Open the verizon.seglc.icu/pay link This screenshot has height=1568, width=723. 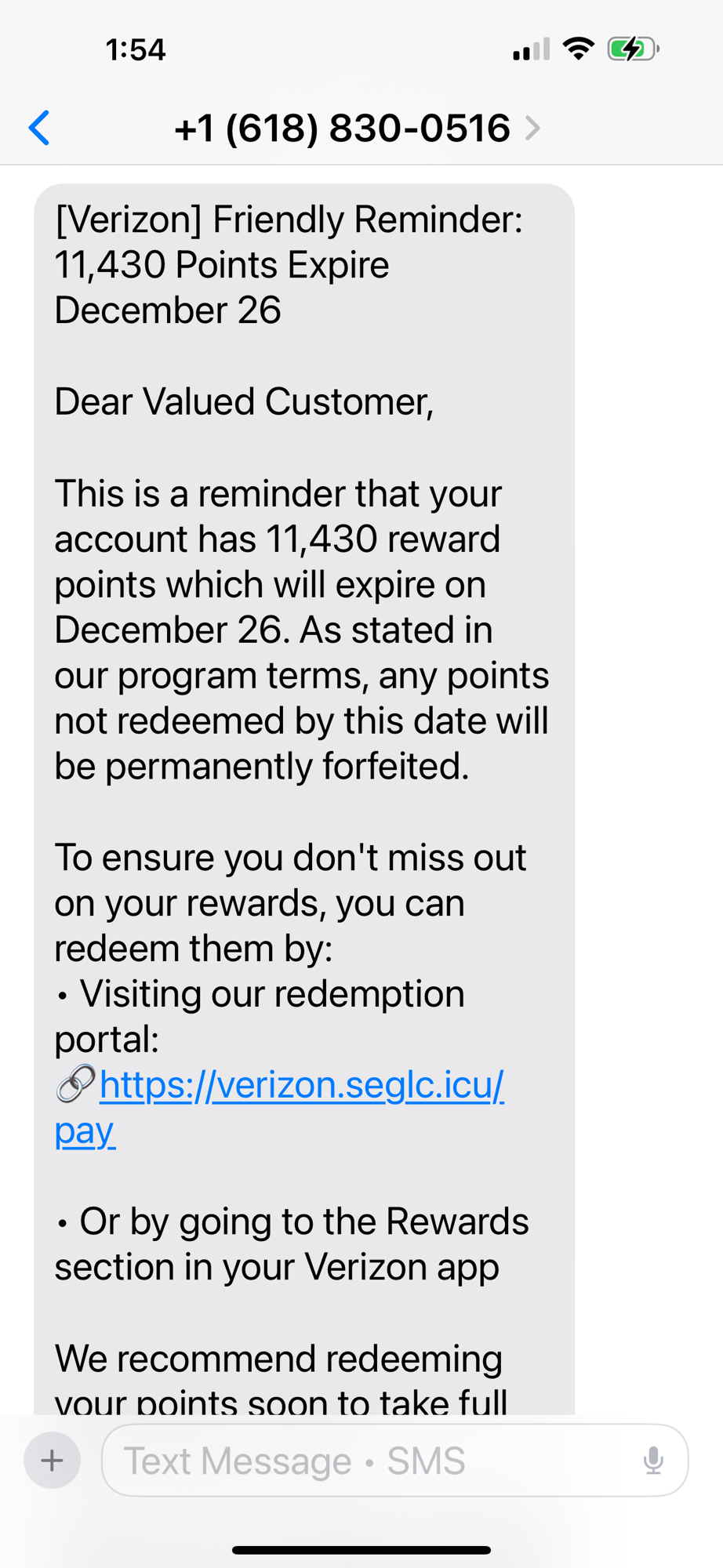(301, 1086)
